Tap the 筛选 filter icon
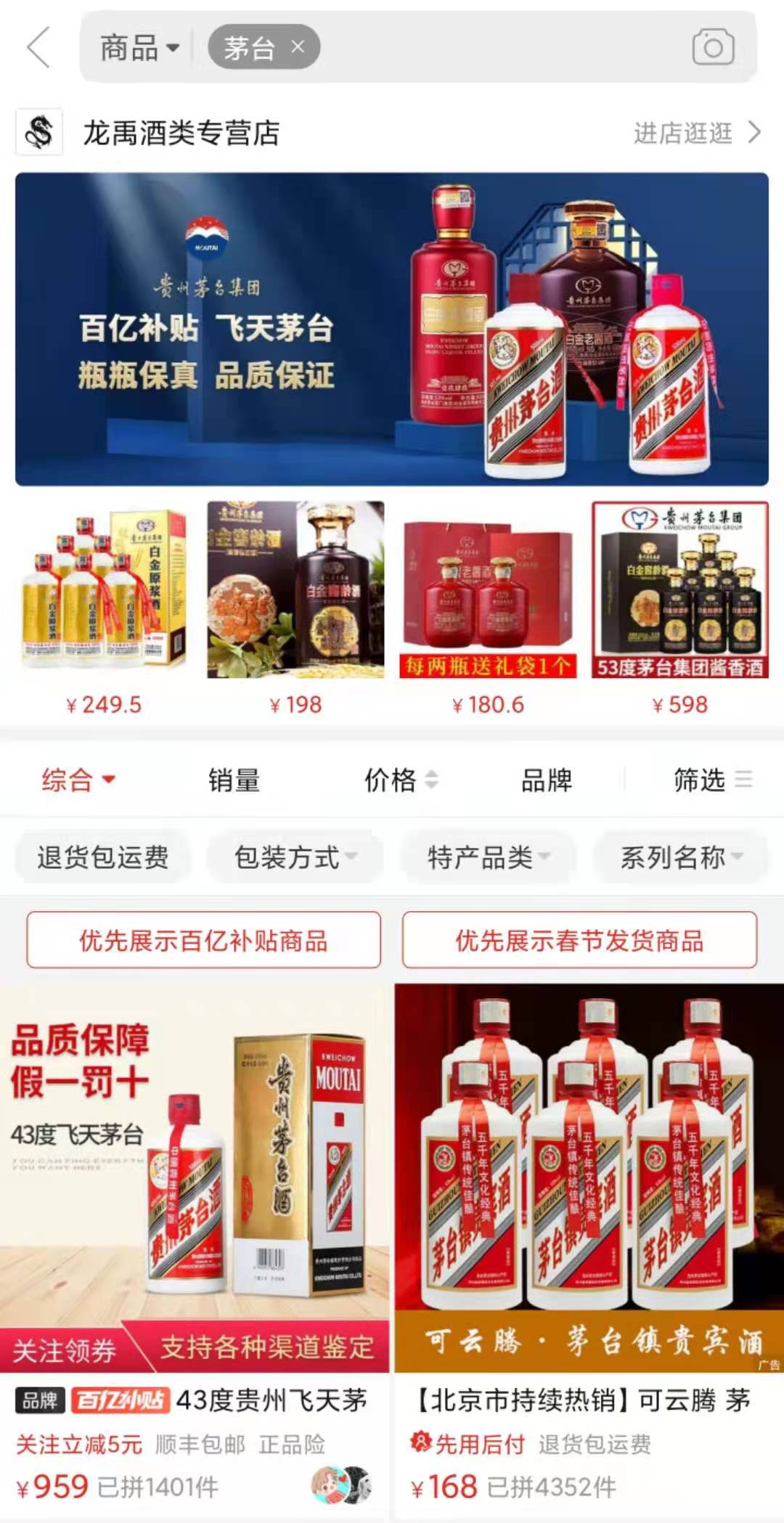This screenshot has height=1523, width=784. pos(744,780)
